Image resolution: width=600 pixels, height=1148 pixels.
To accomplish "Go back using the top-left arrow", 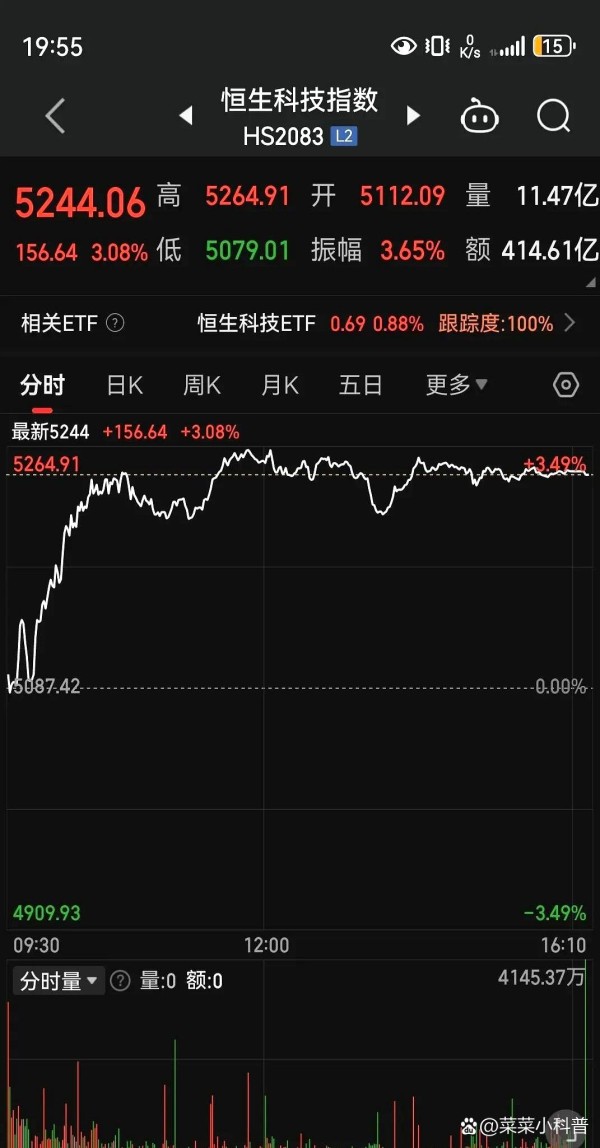I will point(56,116).
